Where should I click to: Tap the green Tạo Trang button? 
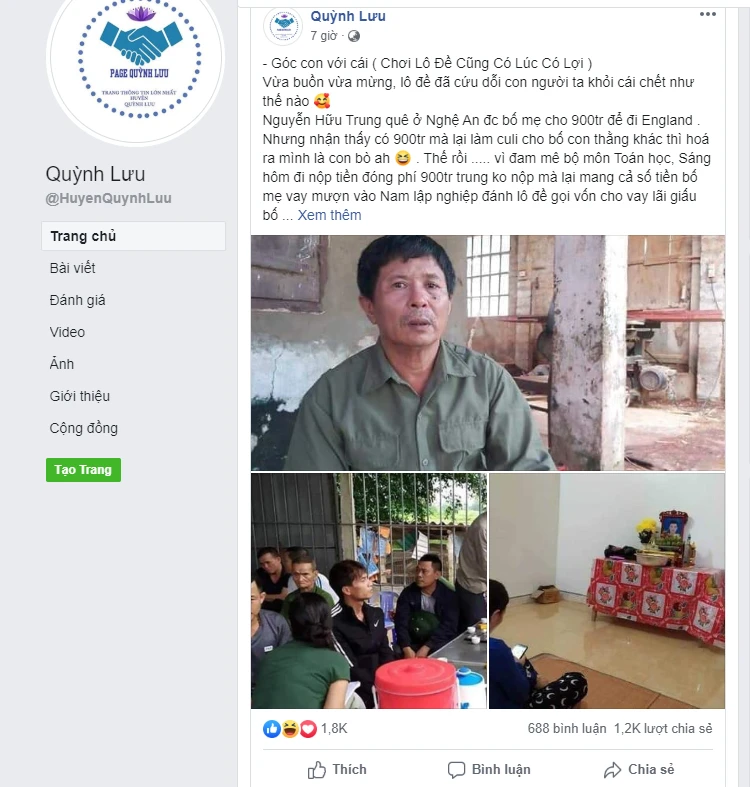point(83,470)
